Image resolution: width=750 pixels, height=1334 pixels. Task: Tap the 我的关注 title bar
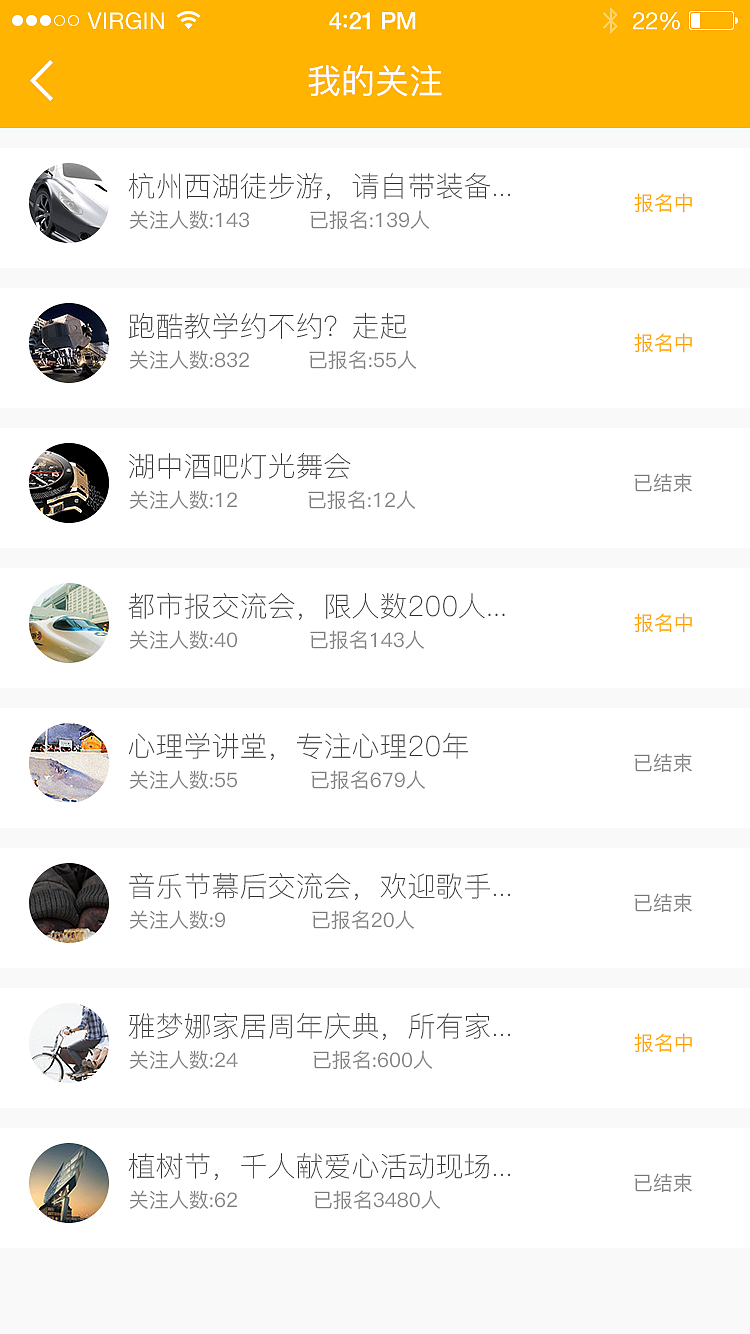coord(374,82)
